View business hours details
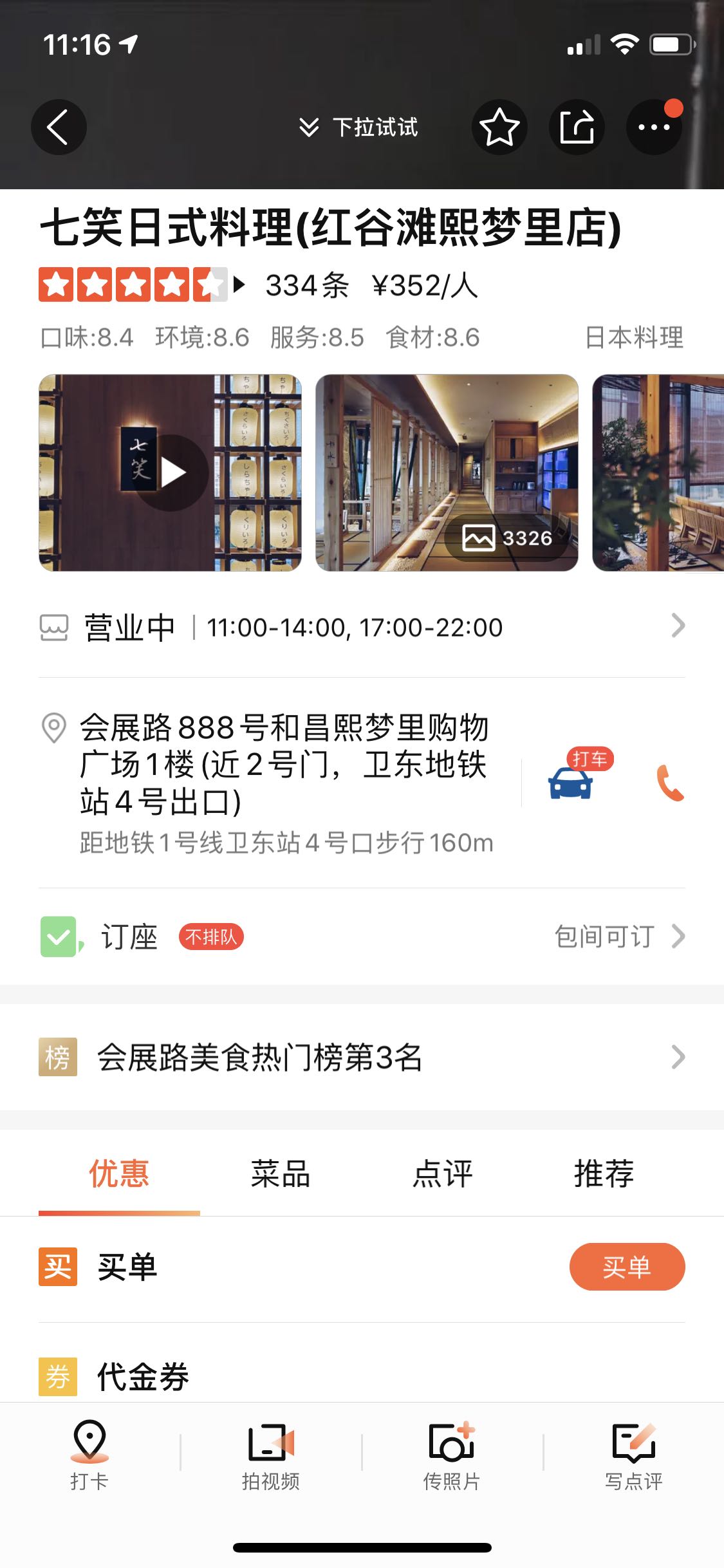 [362, 627]
